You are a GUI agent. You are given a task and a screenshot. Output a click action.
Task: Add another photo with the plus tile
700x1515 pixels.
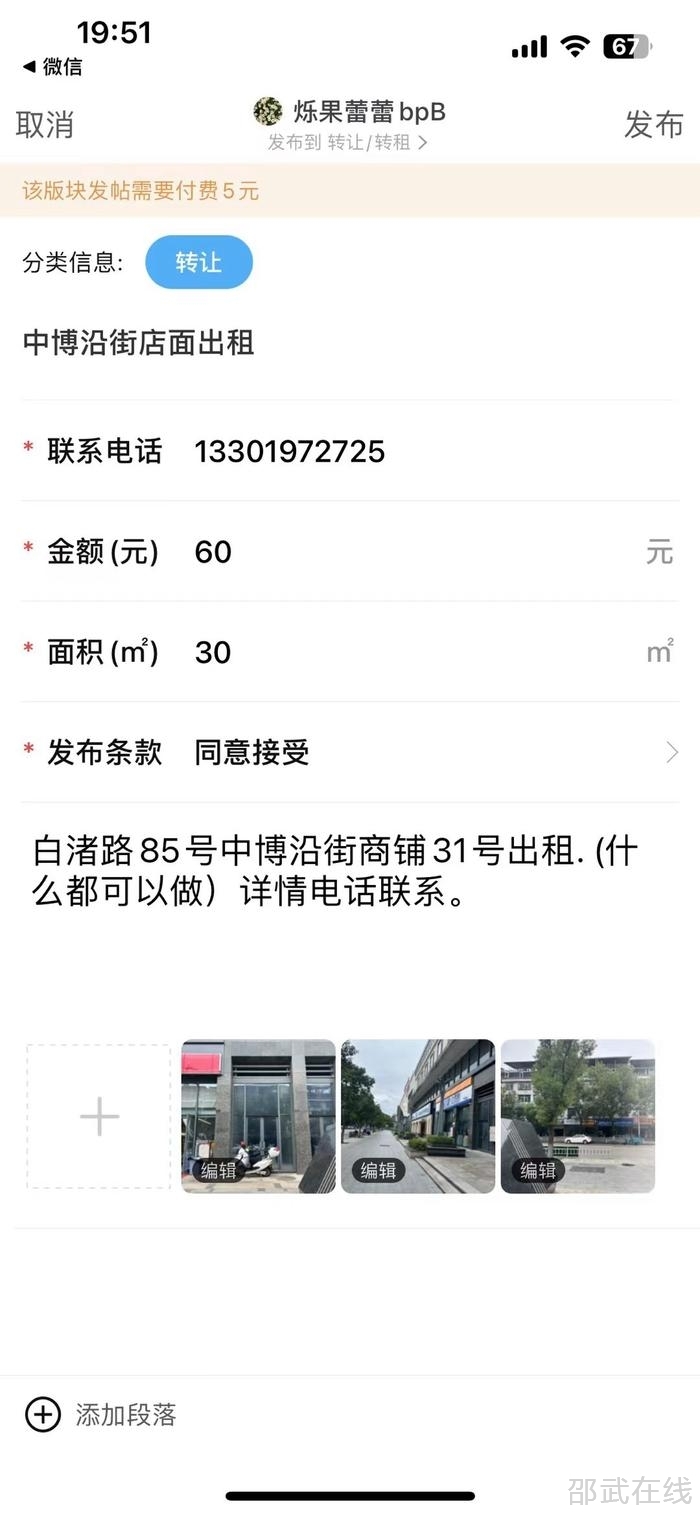tap(99, 1116)
